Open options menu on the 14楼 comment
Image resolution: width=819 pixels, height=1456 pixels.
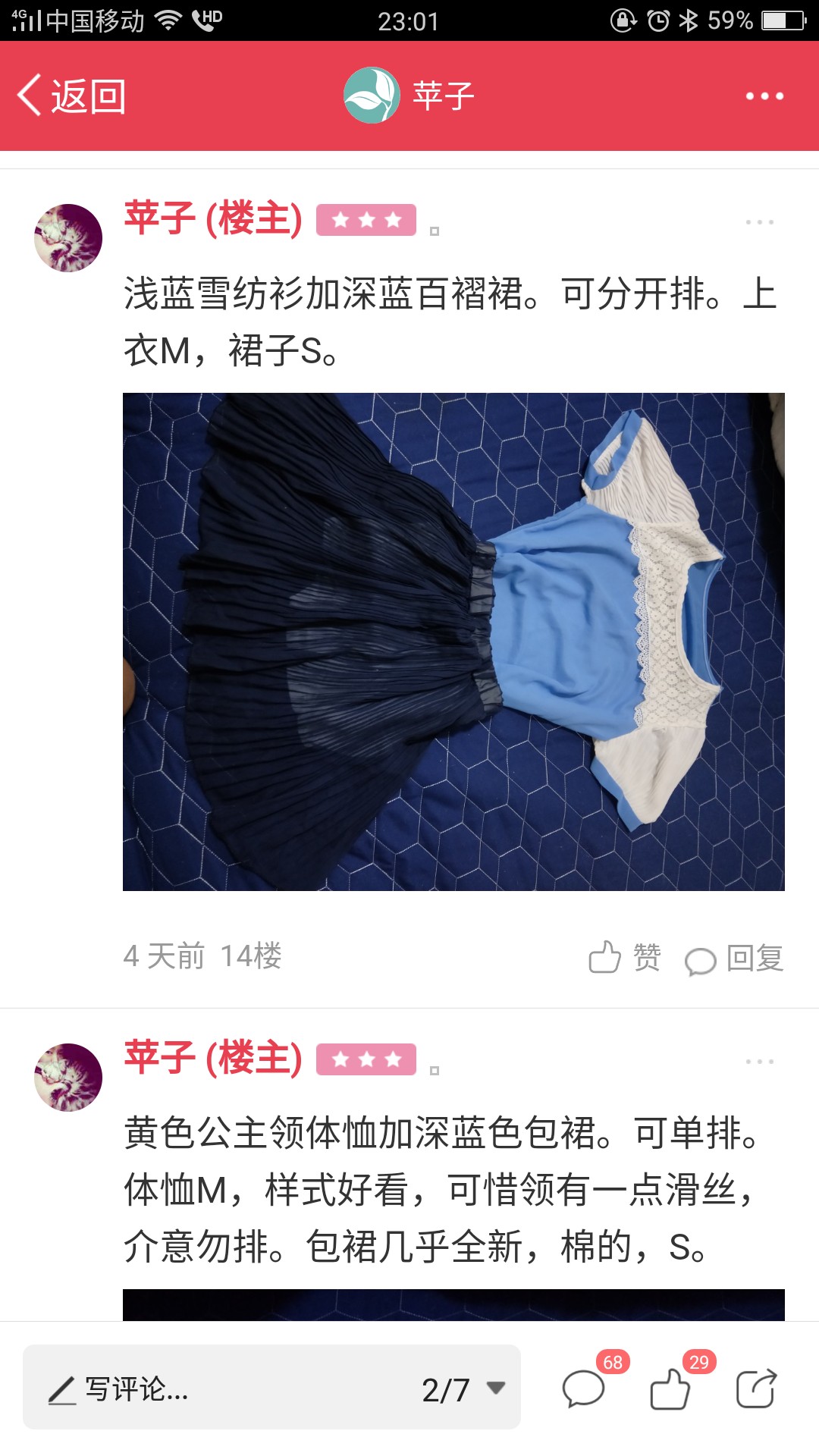point(759,222)
